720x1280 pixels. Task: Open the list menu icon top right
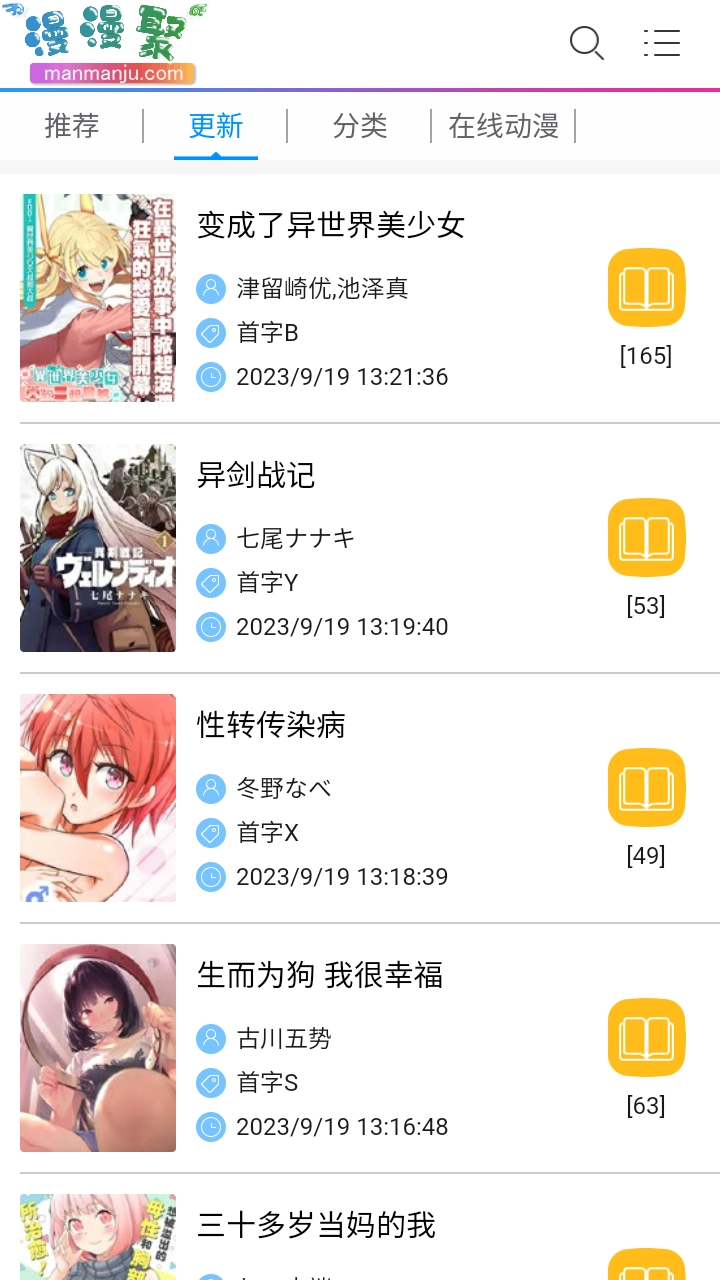(x=662, y=44)
